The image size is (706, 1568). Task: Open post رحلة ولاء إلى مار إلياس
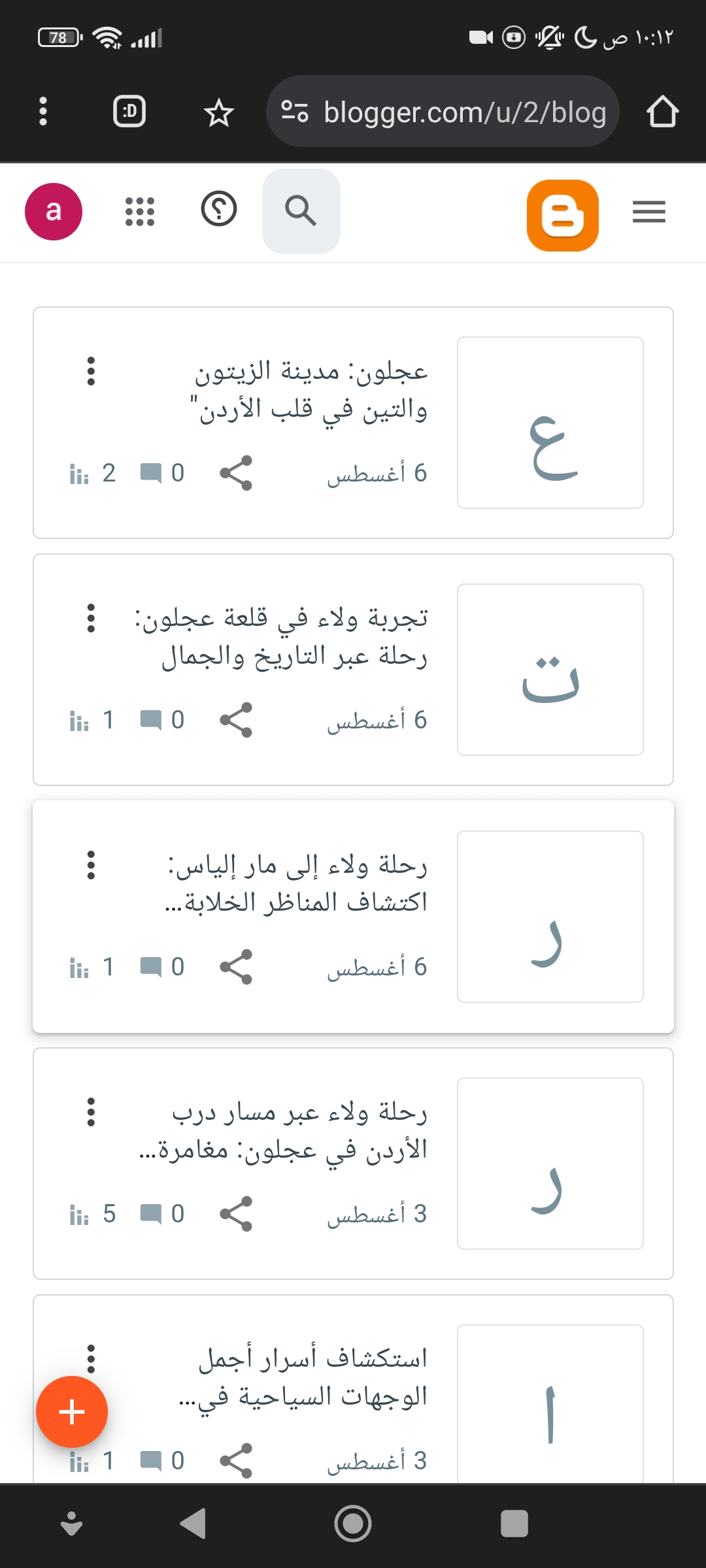298,884
